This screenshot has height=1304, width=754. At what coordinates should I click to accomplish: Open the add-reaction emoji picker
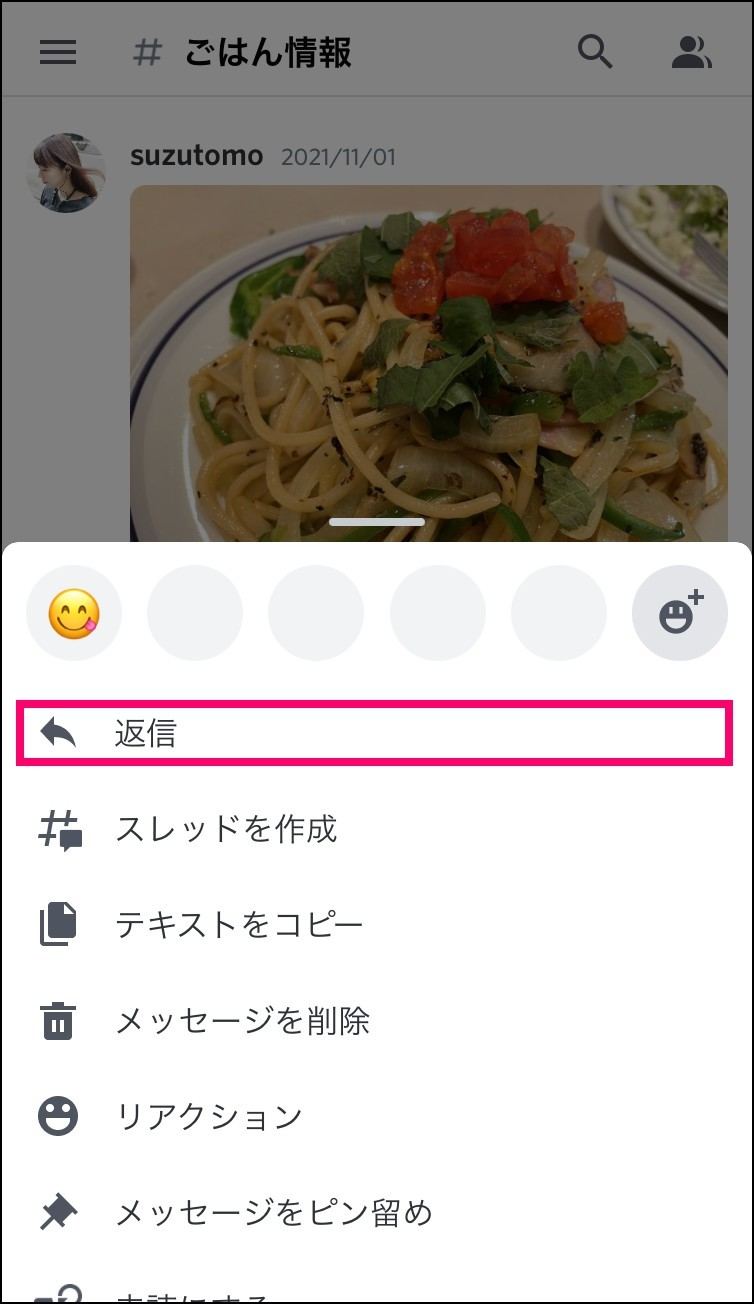click(680, 613)
